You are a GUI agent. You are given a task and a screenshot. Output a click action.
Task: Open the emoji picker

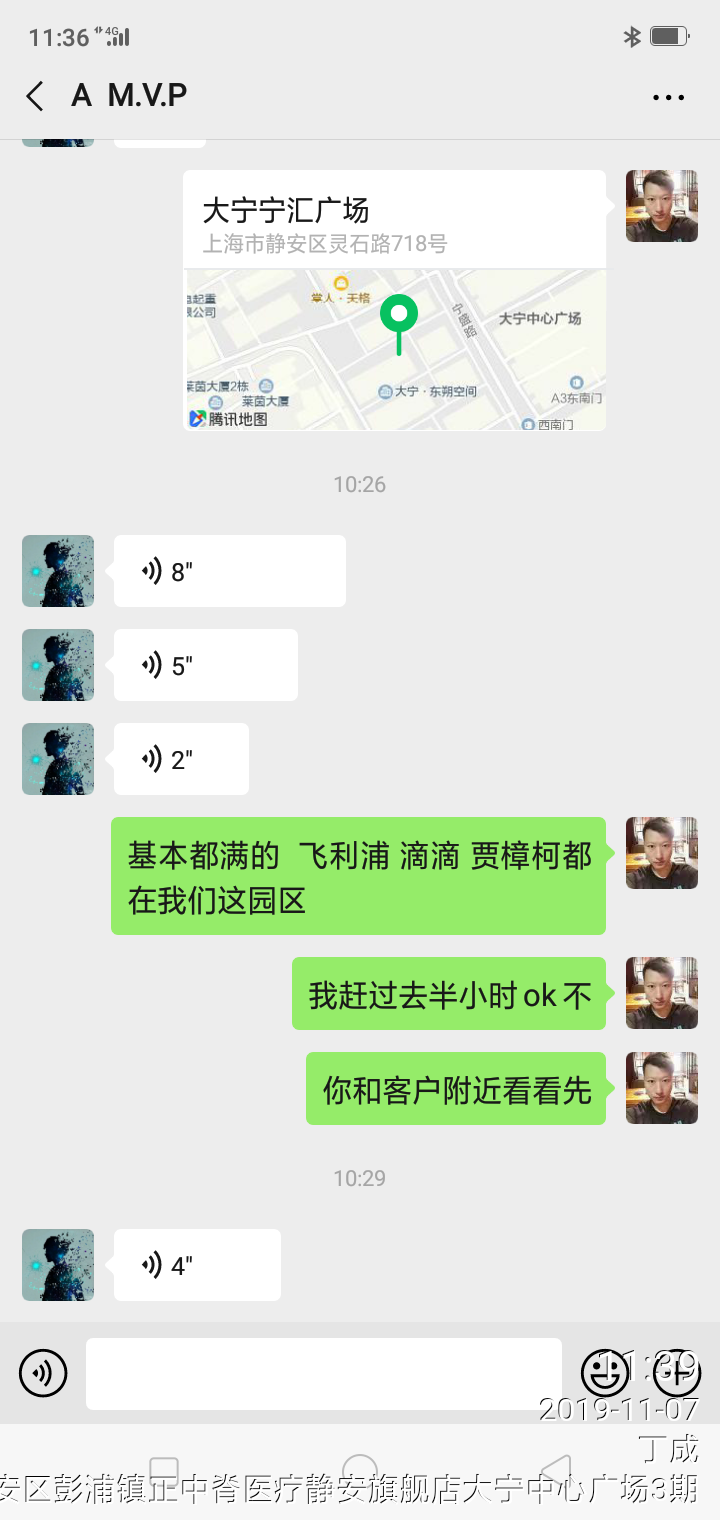(605, 1371)
